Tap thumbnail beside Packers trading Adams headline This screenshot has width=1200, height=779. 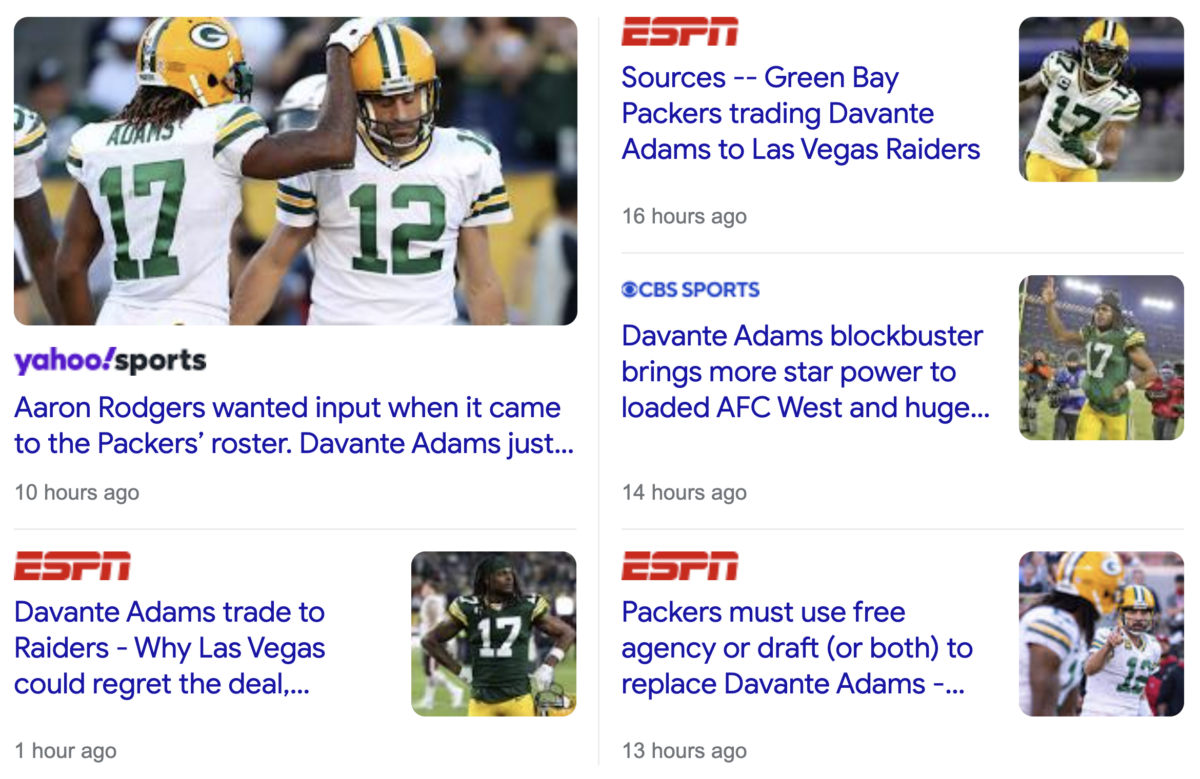(1101, 99)
